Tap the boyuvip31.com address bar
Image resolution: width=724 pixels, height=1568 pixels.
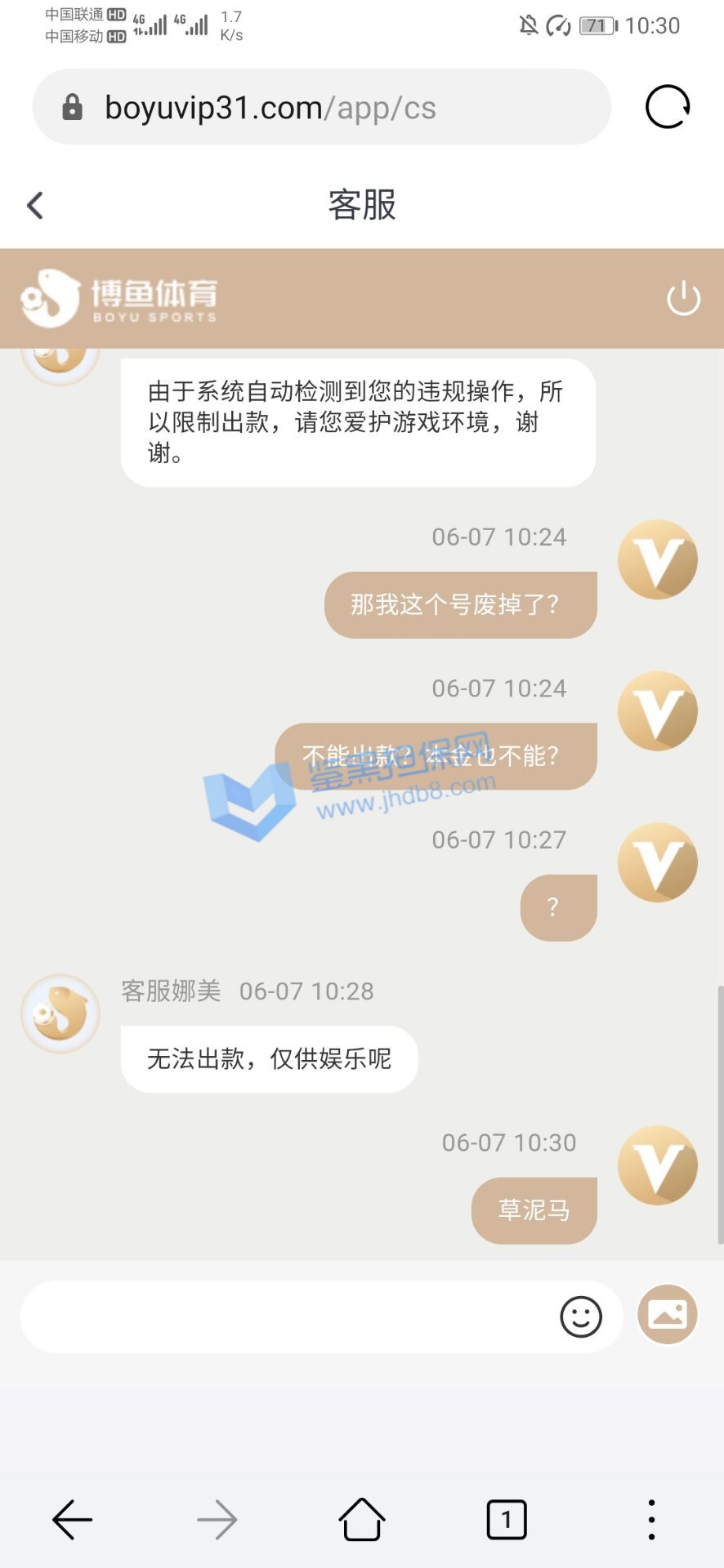click(x=321, y=107)
